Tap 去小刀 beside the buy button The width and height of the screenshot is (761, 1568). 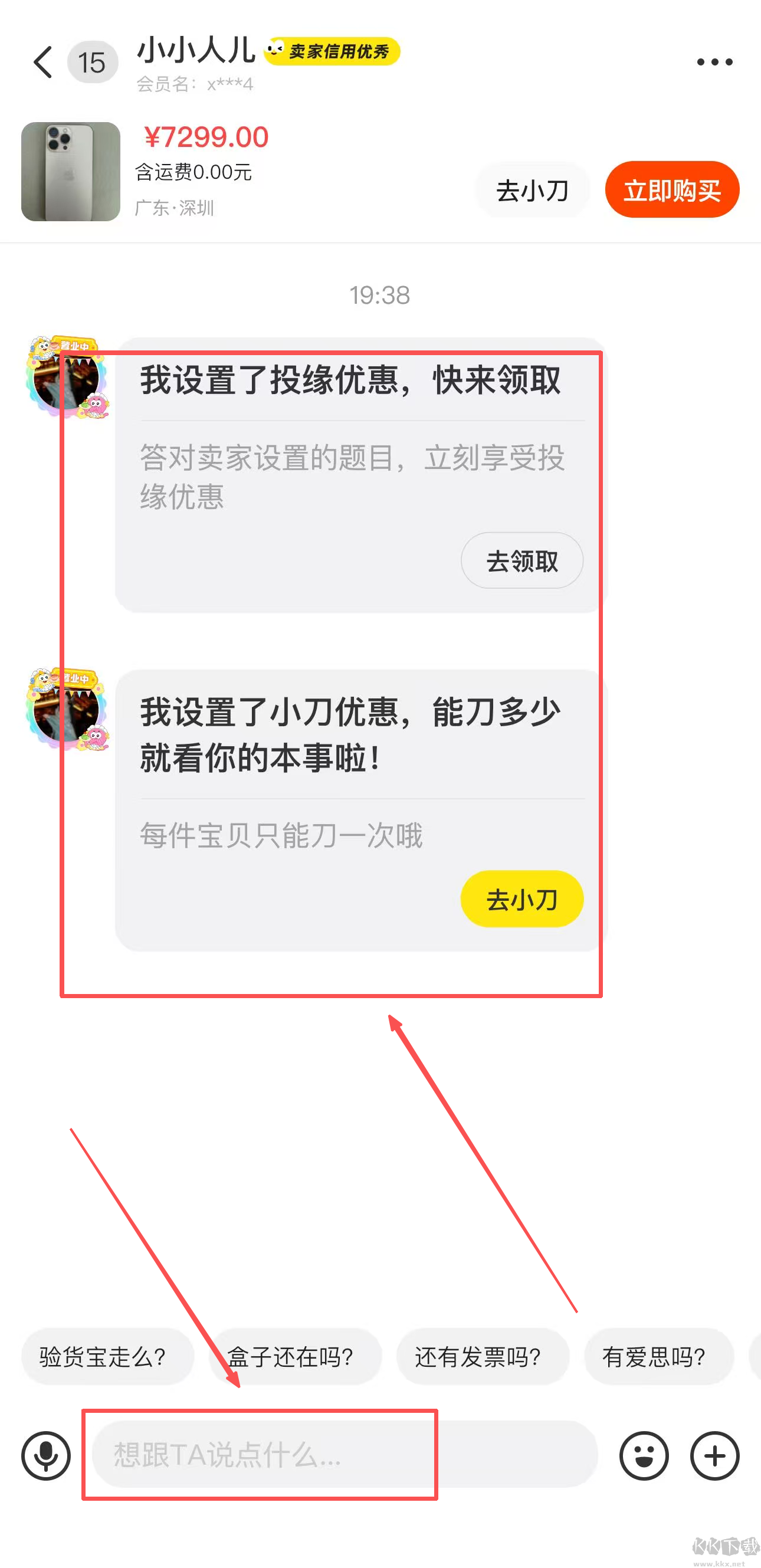pos(532,191)
